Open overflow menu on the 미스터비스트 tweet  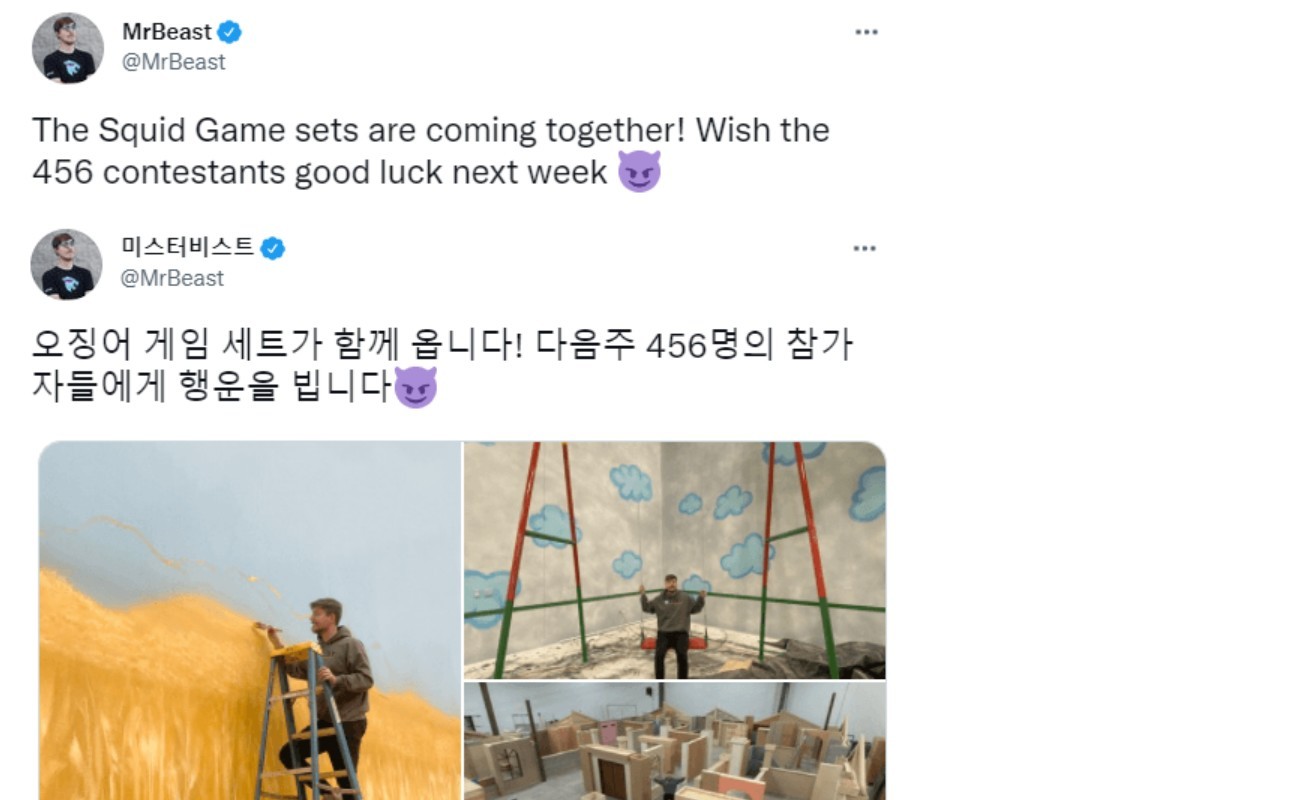coord(865,248)
